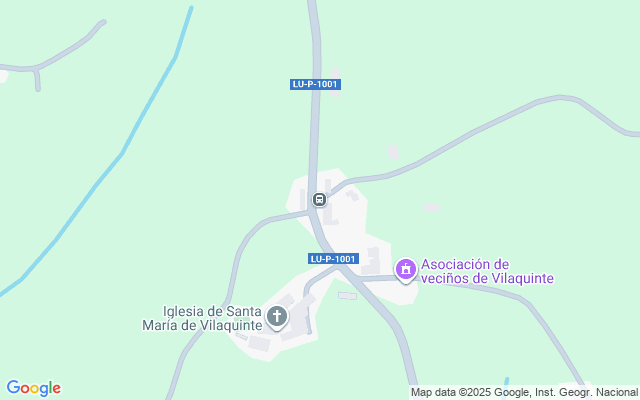The image size is (640, 400).
Task: Open the Iglesia de Santa María de Vilaquinte marker
Action: [277, 318]
